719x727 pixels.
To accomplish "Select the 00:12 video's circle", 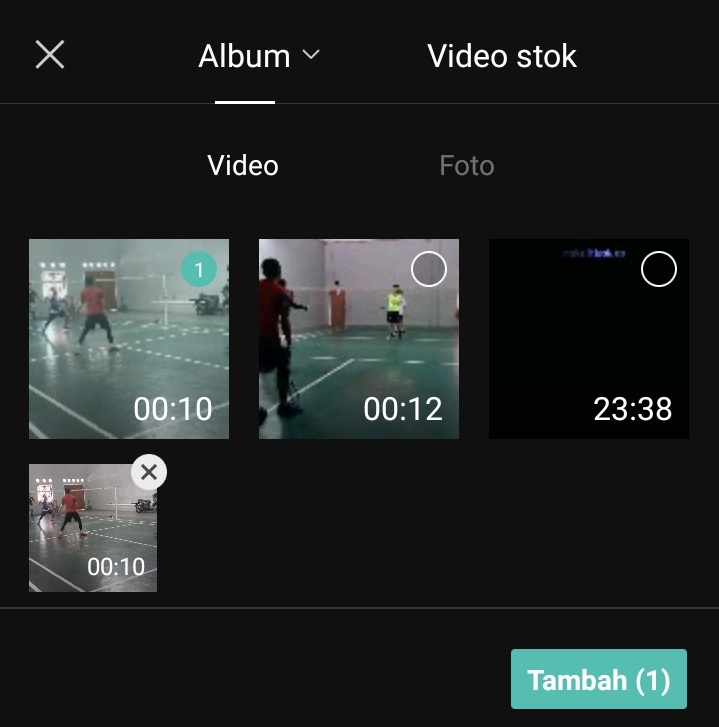I will coord(429,269).
